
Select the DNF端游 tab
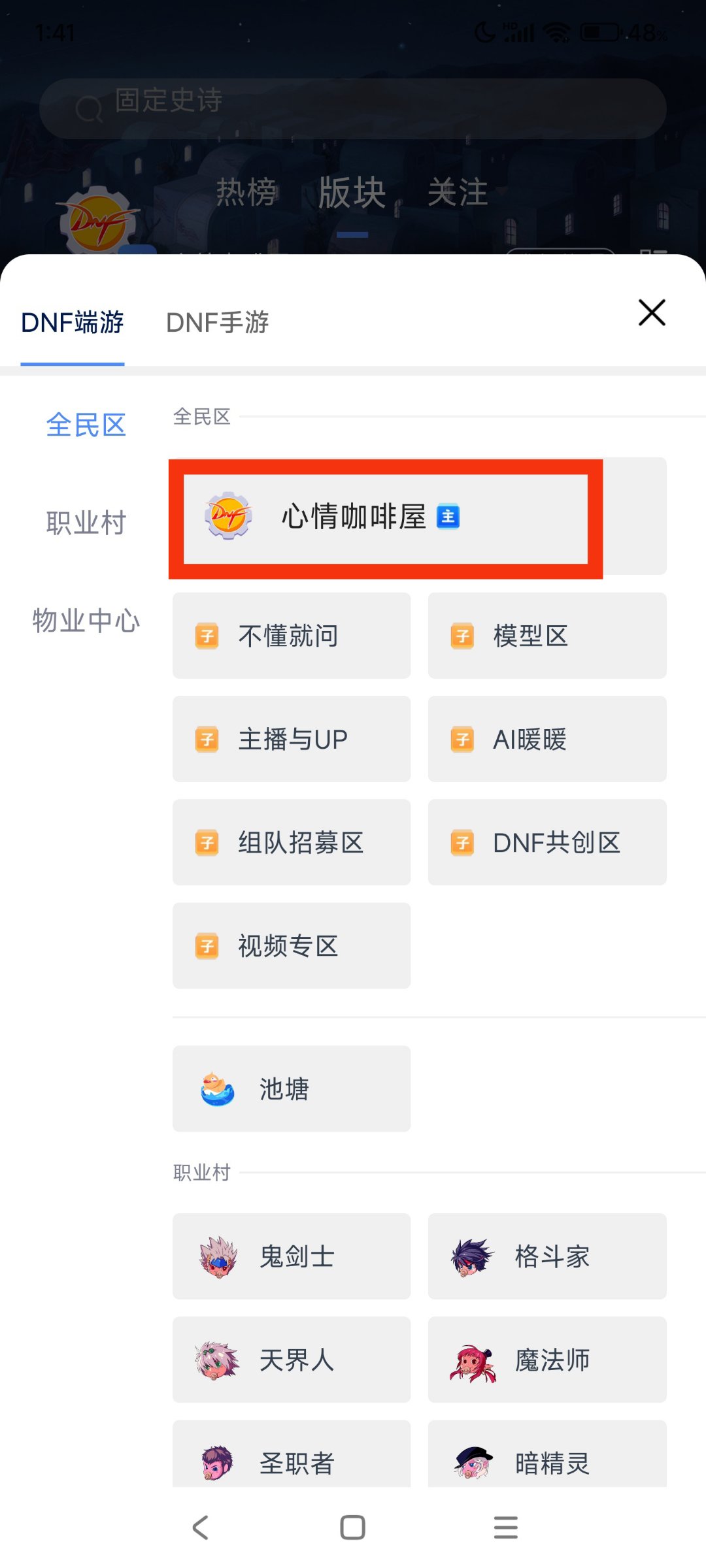[73, 322]
